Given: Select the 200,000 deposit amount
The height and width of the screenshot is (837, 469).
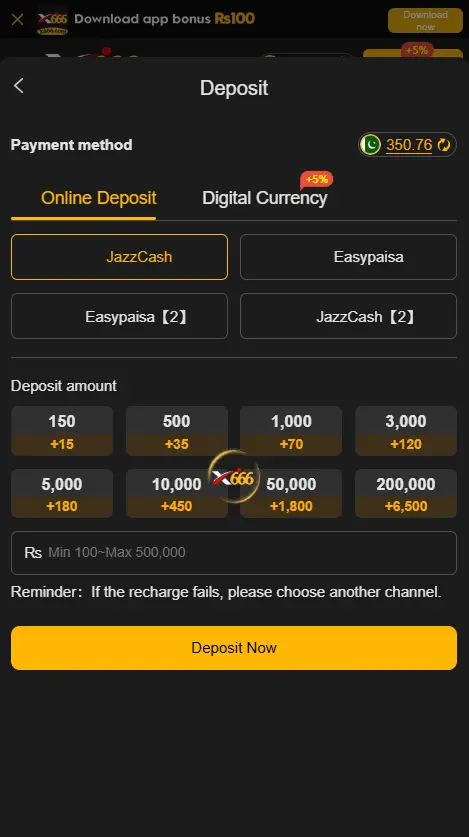Looking at the screenshot, I should [406, 493].
